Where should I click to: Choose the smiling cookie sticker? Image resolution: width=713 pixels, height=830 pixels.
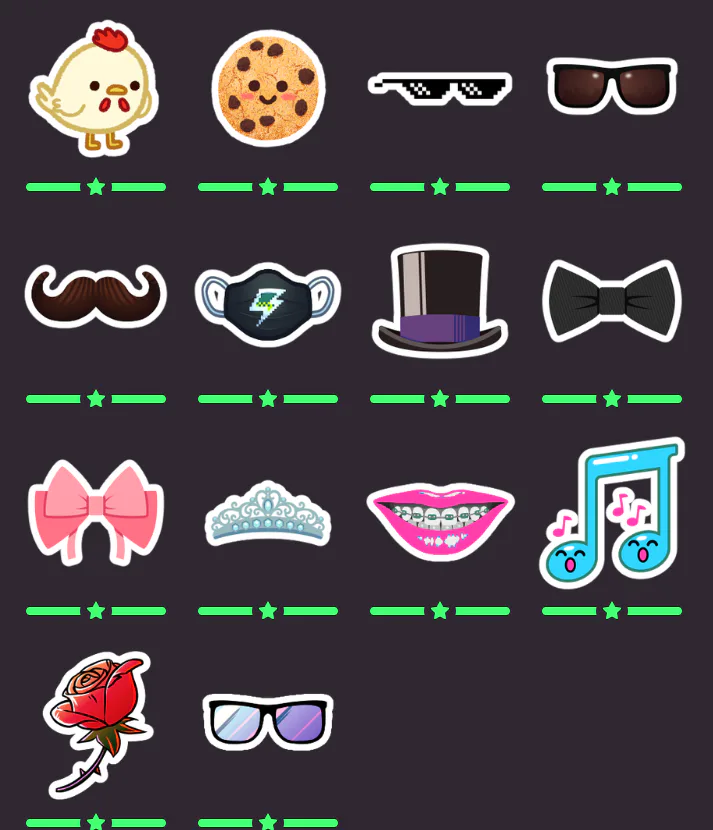click(x=268, y=88)
